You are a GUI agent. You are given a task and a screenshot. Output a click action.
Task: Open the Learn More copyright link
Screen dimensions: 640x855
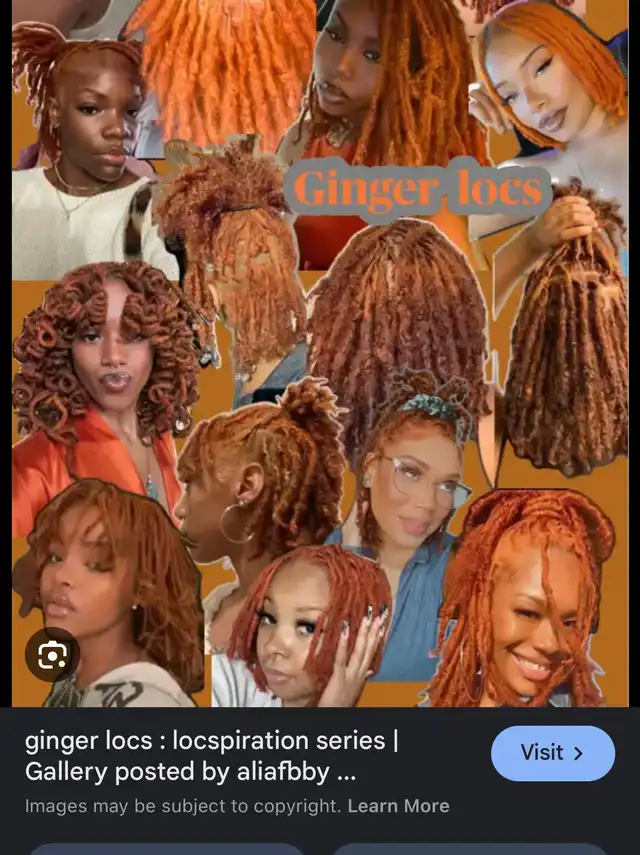click(398, 806)
